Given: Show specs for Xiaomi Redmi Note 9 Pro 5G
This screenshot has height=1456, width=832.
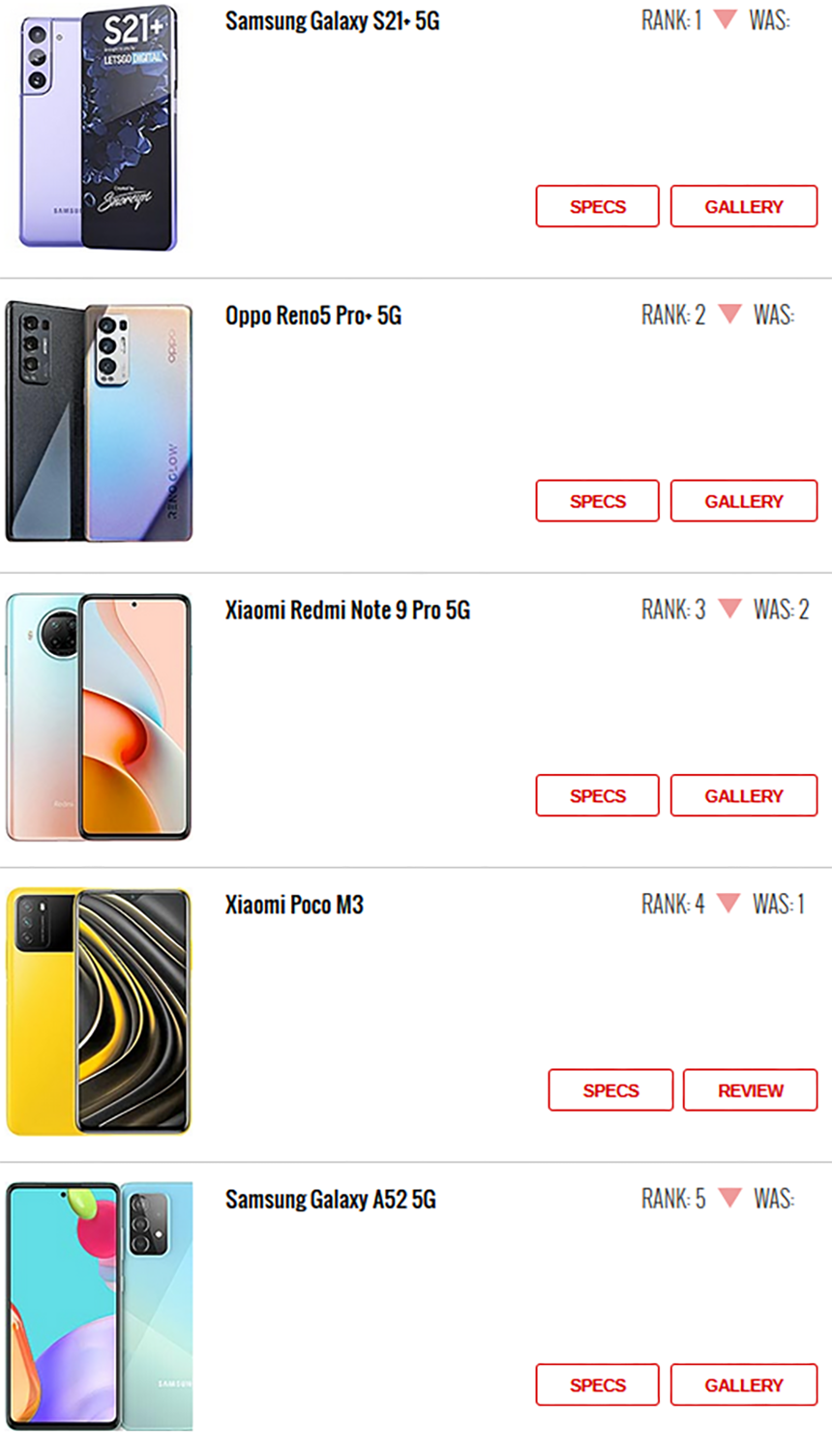Looking at the screenshot, I should pyautogui.click(x=597, y=795).
